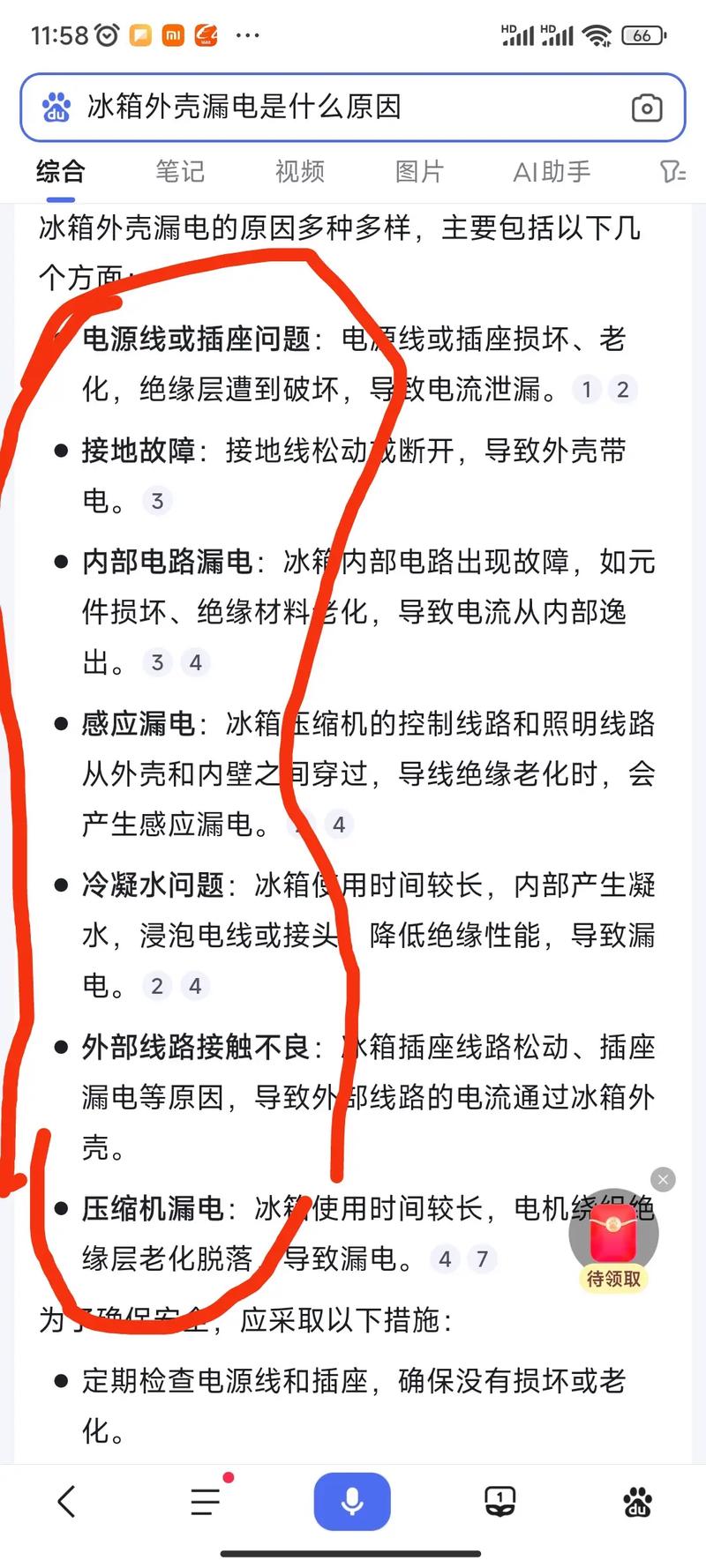The width and height of the screenshot is (706, 1568).
Task: Activate the blue voice search microphone
Action: [x=352, y=1502]
